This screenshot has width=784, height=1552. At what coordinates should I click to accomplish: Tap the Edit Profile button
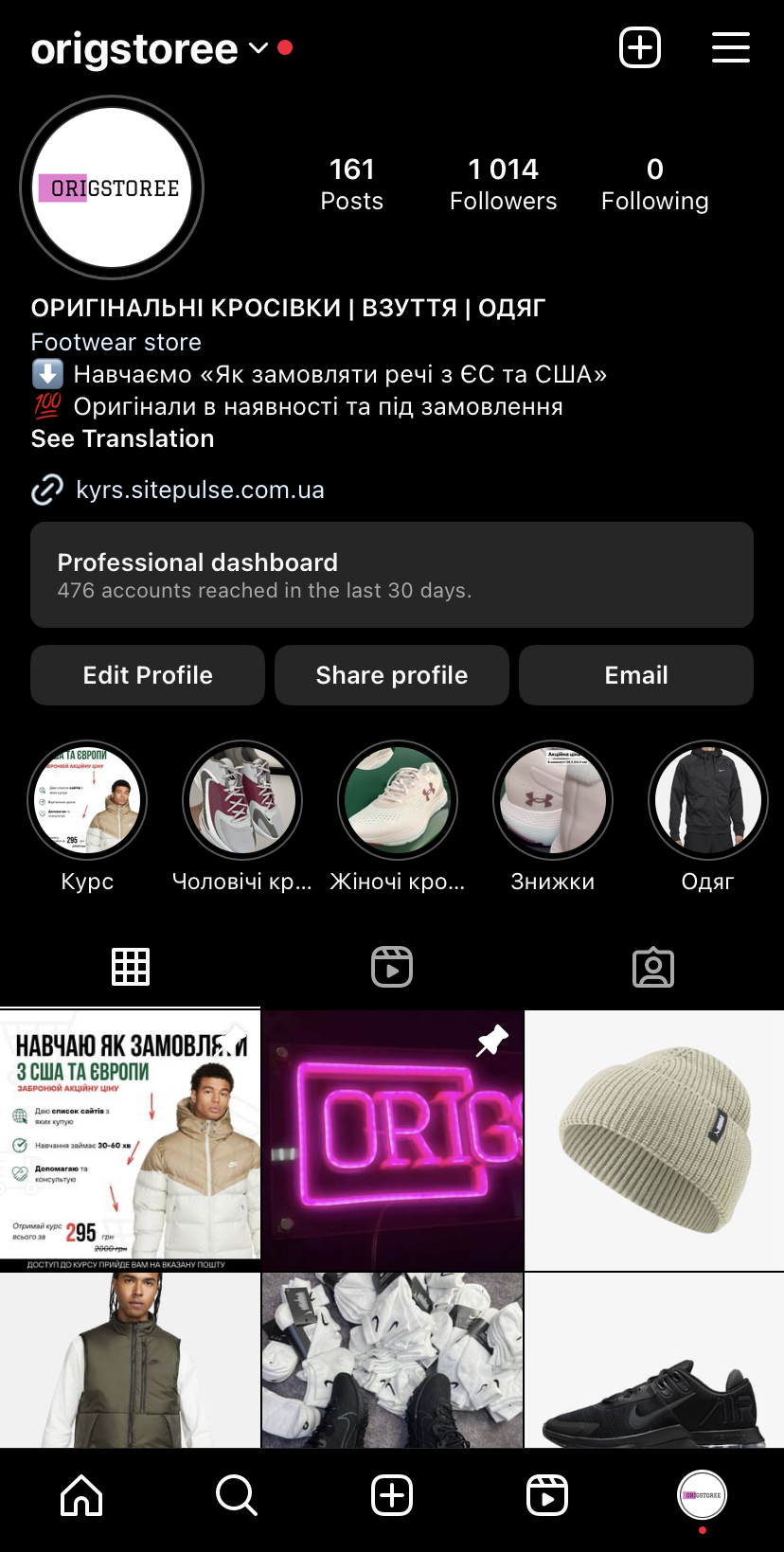coord(148,675)
